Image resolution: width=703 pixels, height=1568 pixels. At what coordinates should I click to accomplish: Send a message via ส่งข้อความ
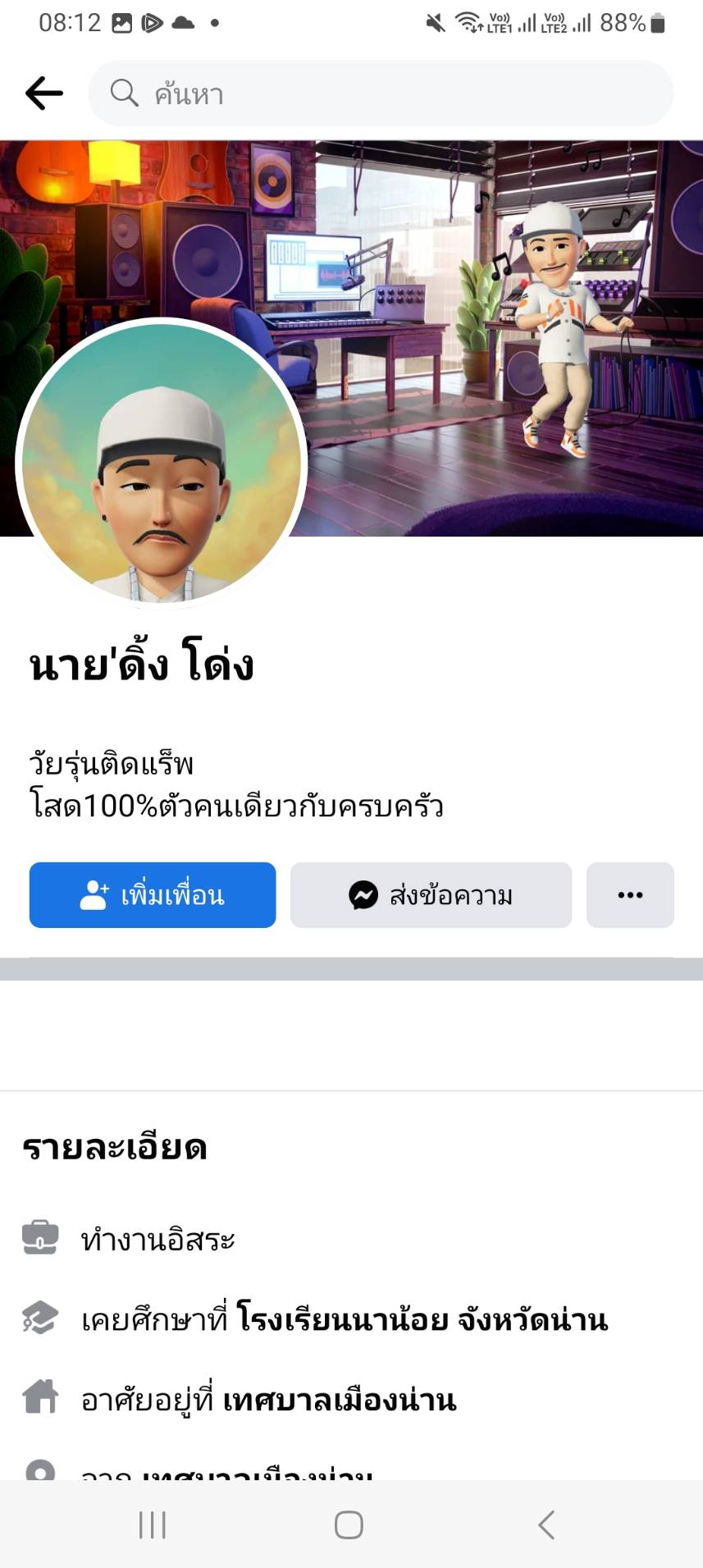[431, 895]
